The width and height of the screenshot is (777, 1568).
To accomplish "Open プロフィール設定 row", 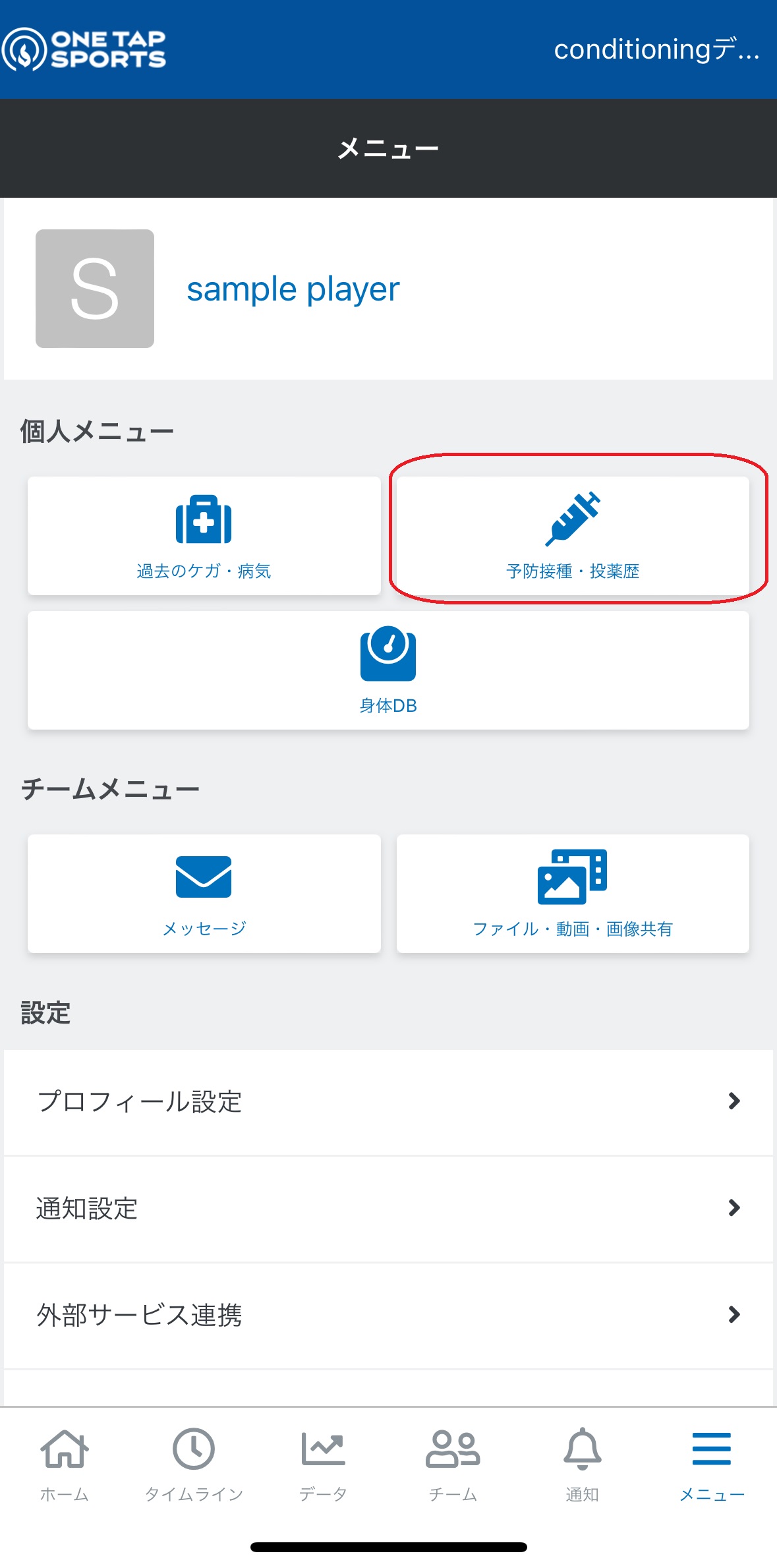I will tap(388, 1102).
